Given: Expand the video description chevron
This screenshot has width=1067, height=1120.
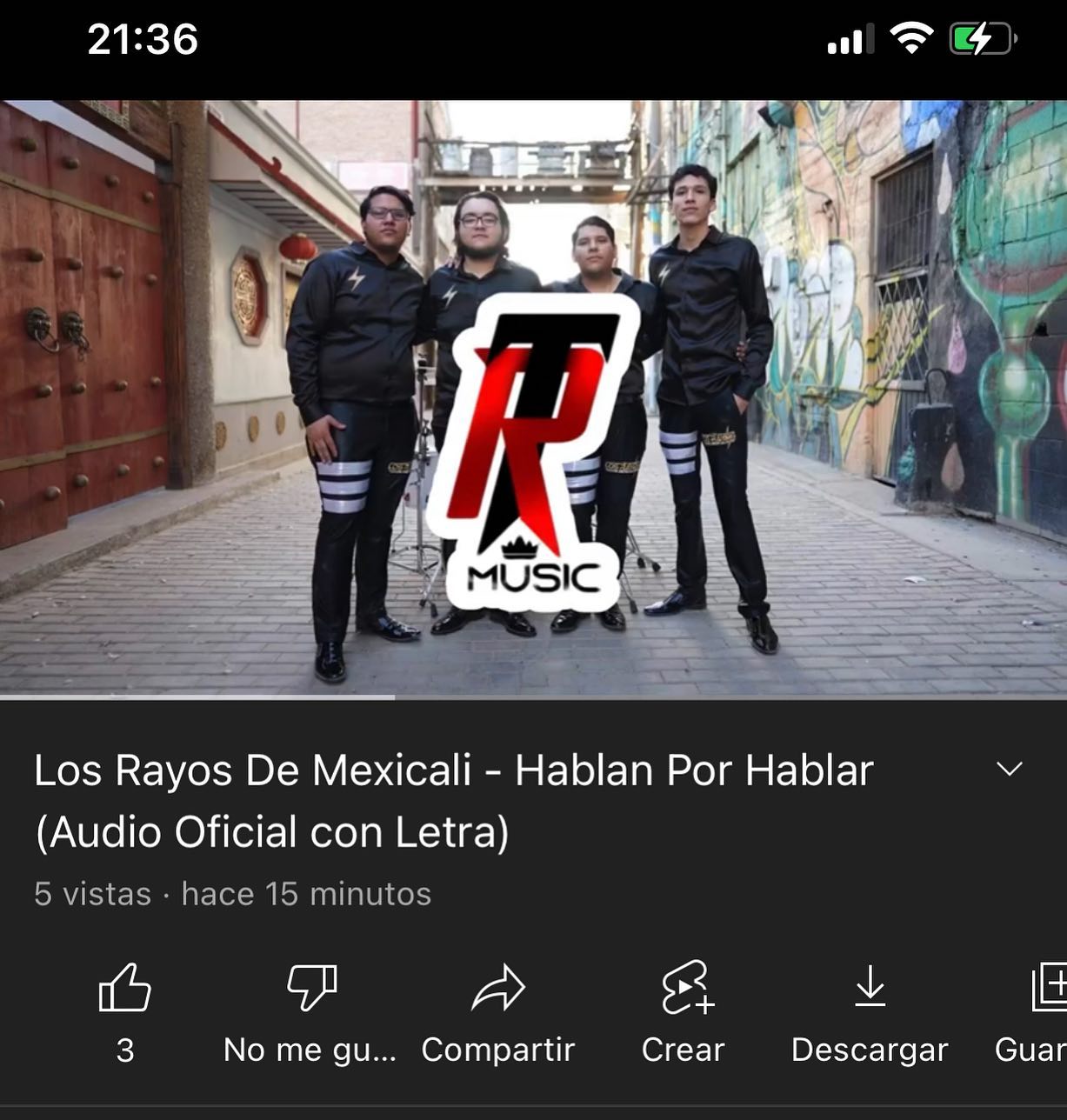Looking at the screenshot, I should coord(1009,770).
